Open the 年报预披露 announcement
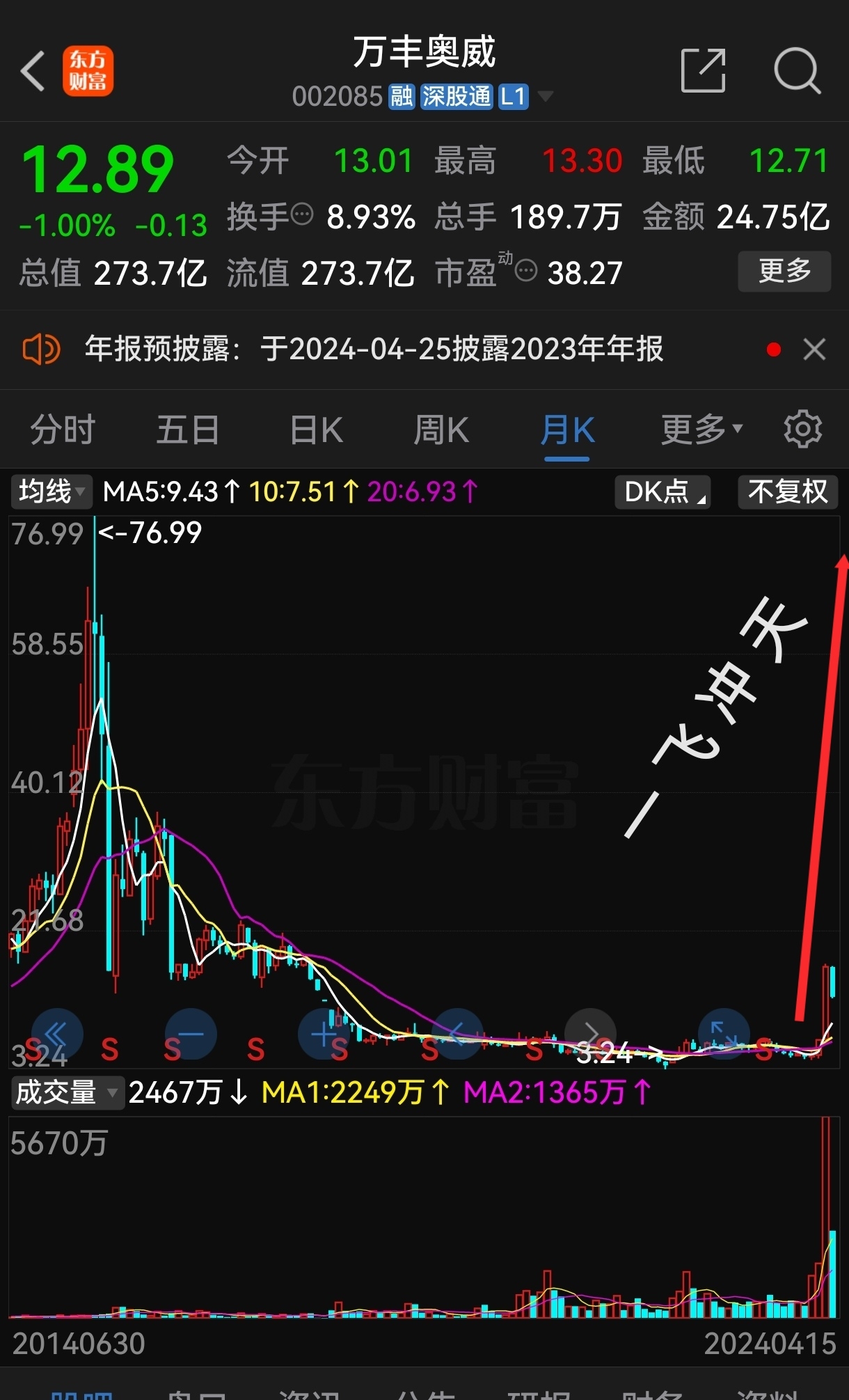The image size is (849, 1400). (374, 349)
